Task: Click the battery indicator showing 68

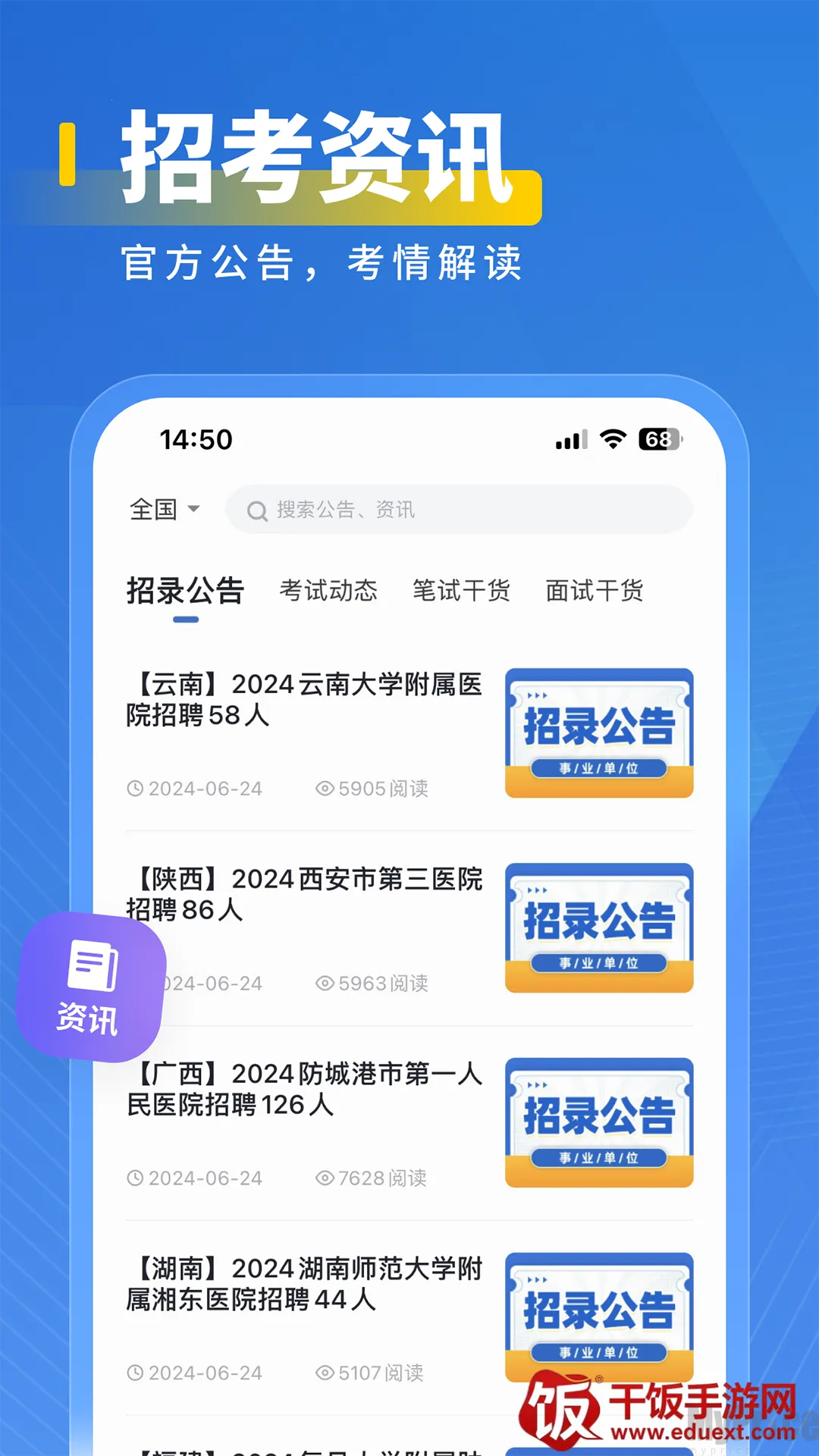Action: point(658,438)
